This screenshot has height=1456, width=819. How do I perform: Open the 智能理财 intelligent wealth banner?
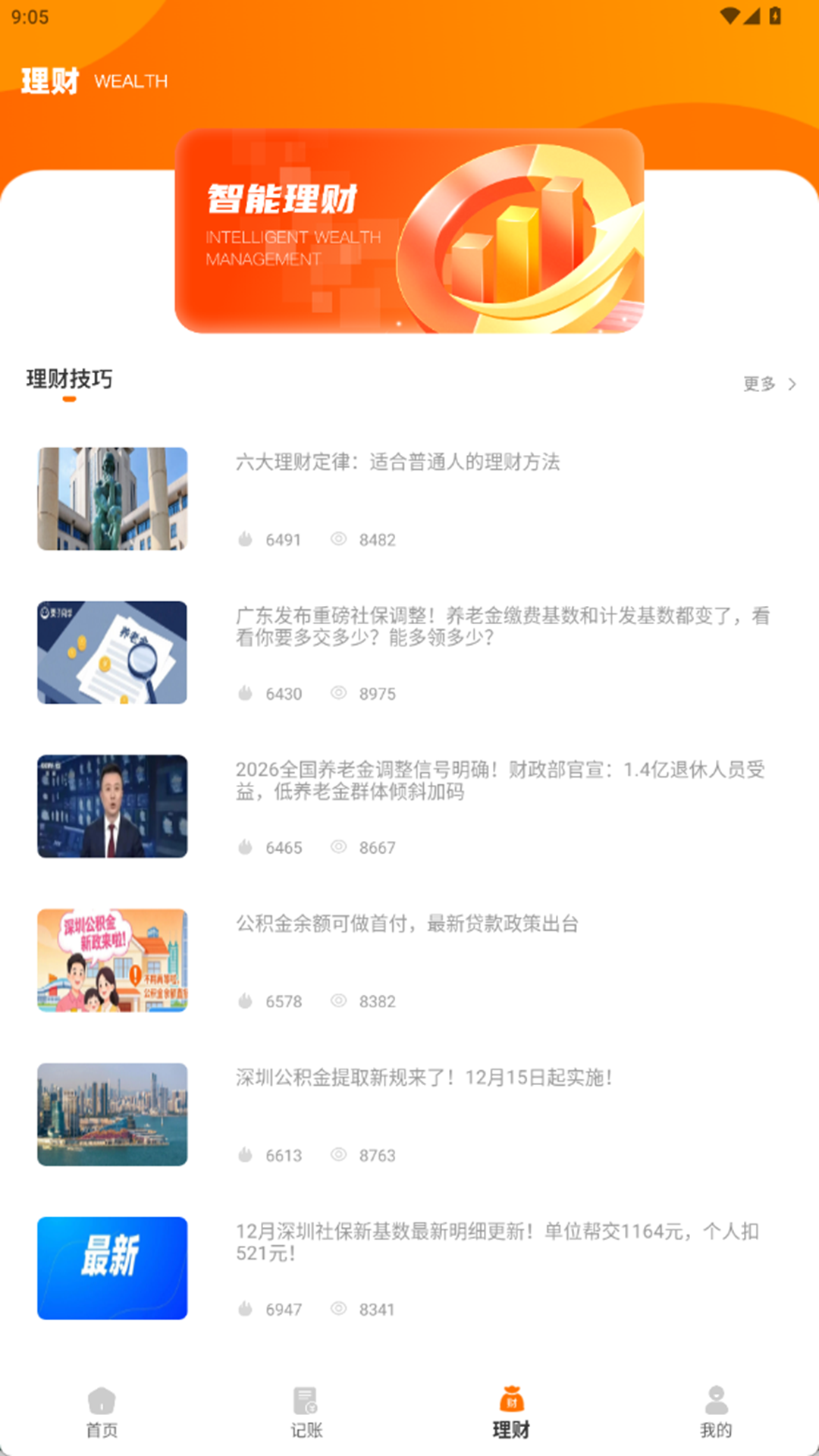click(x=409, y=231)
